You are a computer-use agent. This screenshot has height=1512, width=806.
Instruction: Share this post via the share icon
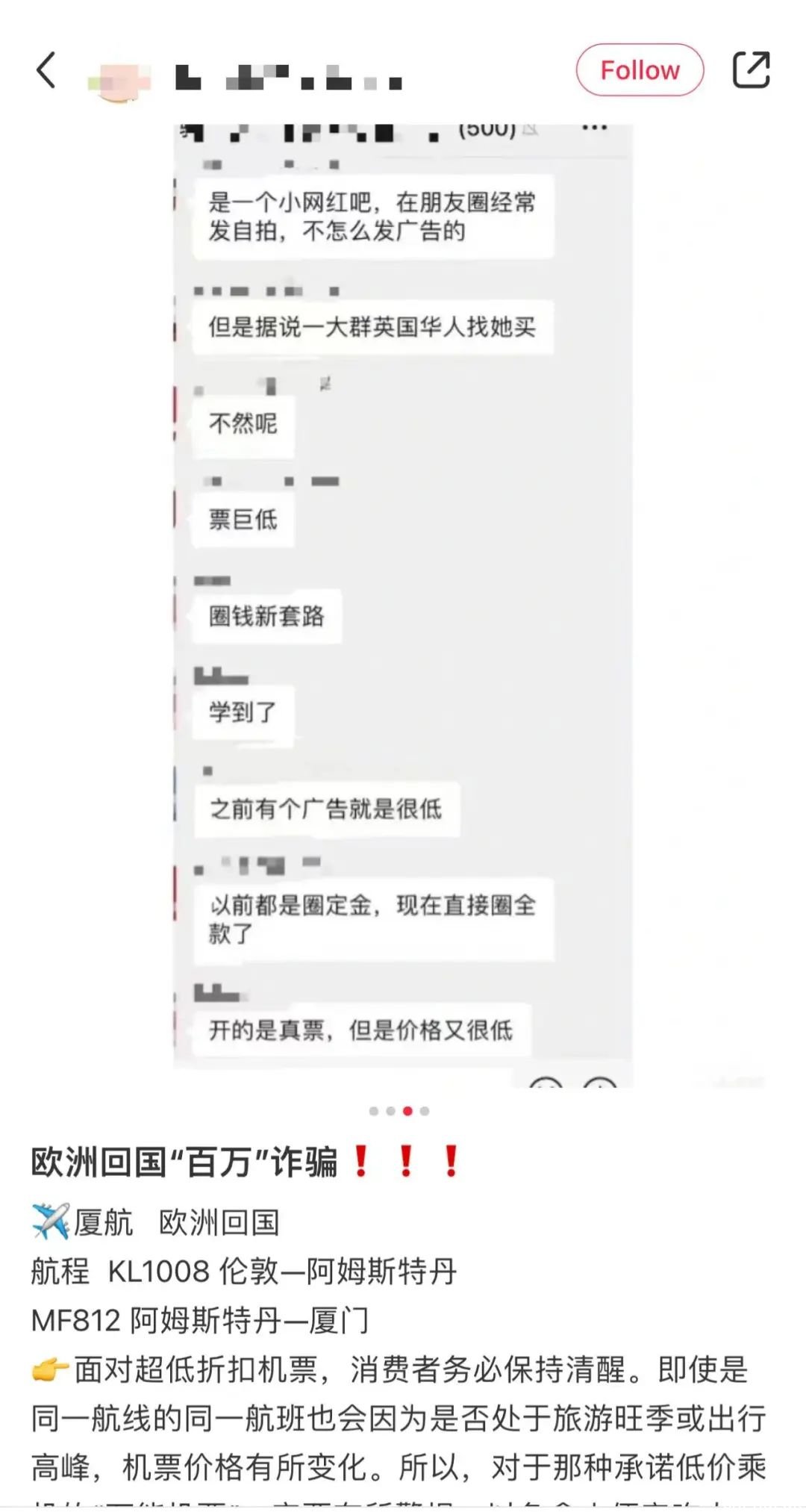click(x=751, y=70)
